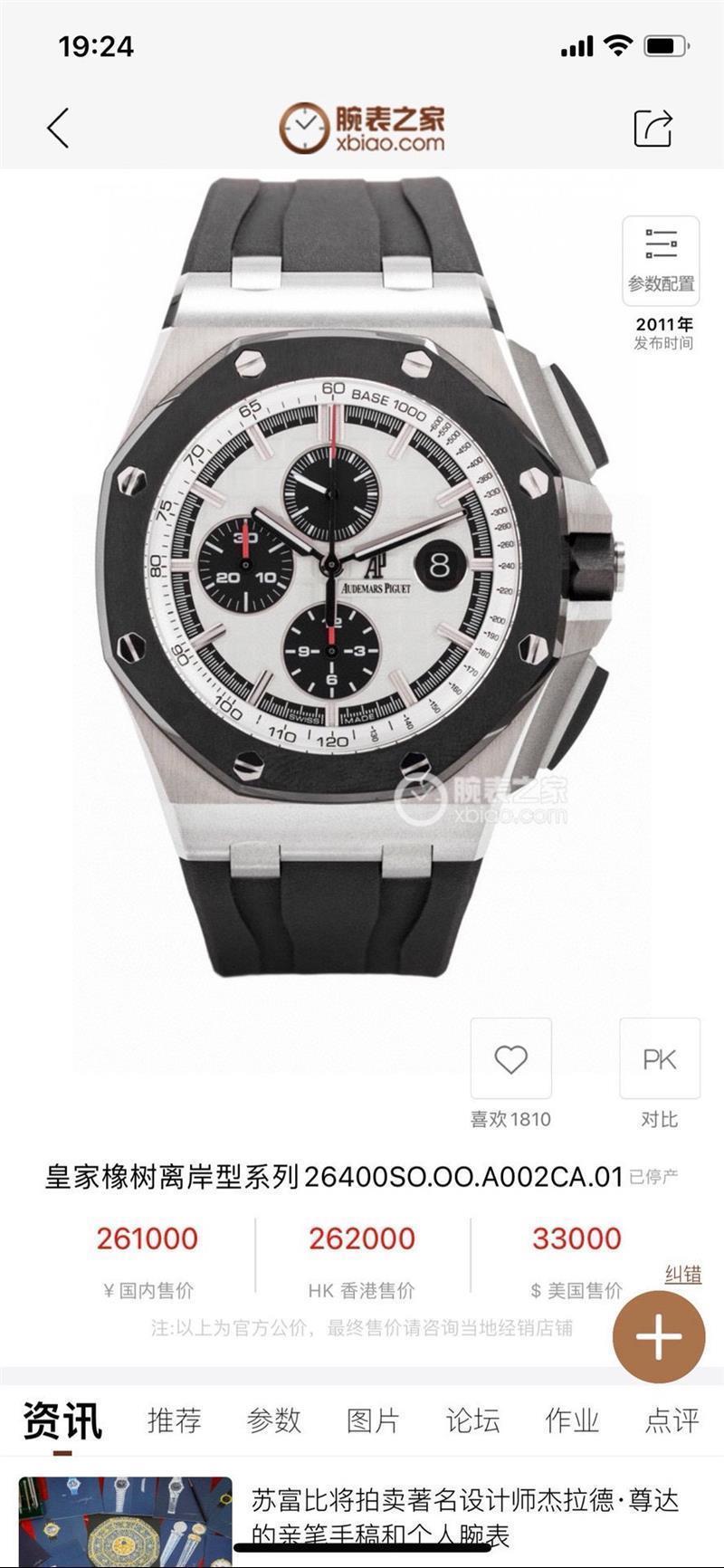Switch to the 点评 tab
The width and height of the screenshot is (724, 1568).
point(672,1420)
